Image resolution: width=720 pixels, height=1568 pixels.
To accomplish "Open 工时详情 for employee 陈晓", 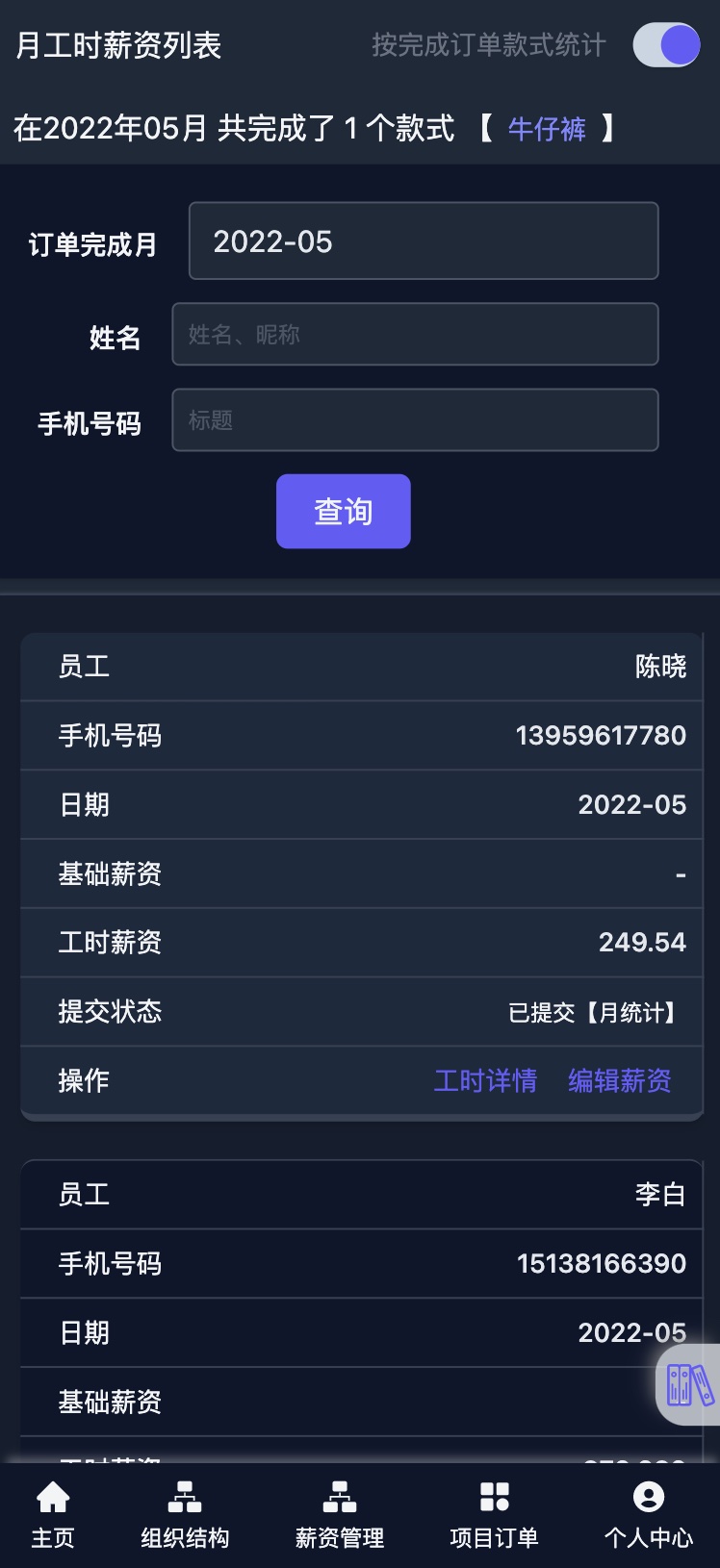I will pyautogui.click(x=486, y=1081).
